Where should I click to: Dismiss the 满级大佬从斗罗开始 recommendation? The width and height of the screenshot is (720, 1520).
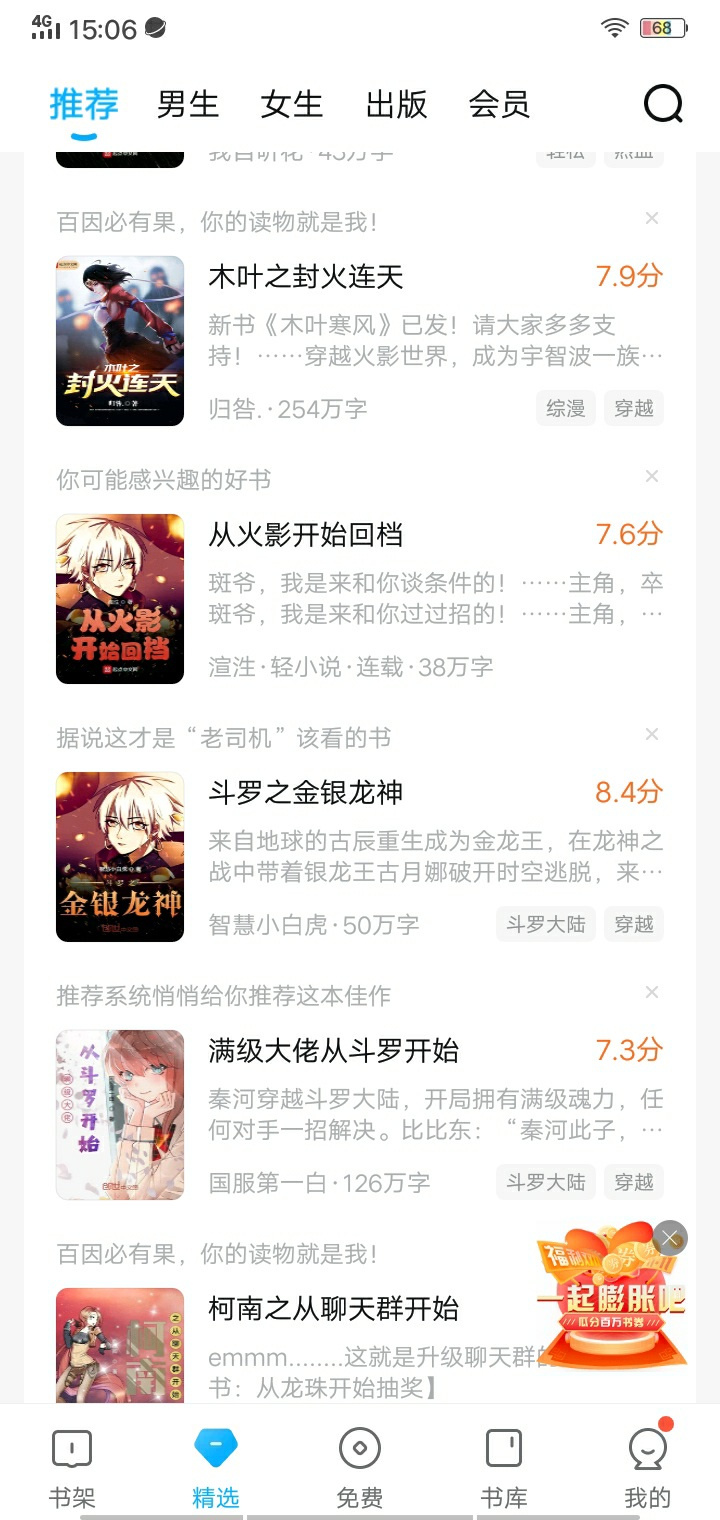click(652, 992)
